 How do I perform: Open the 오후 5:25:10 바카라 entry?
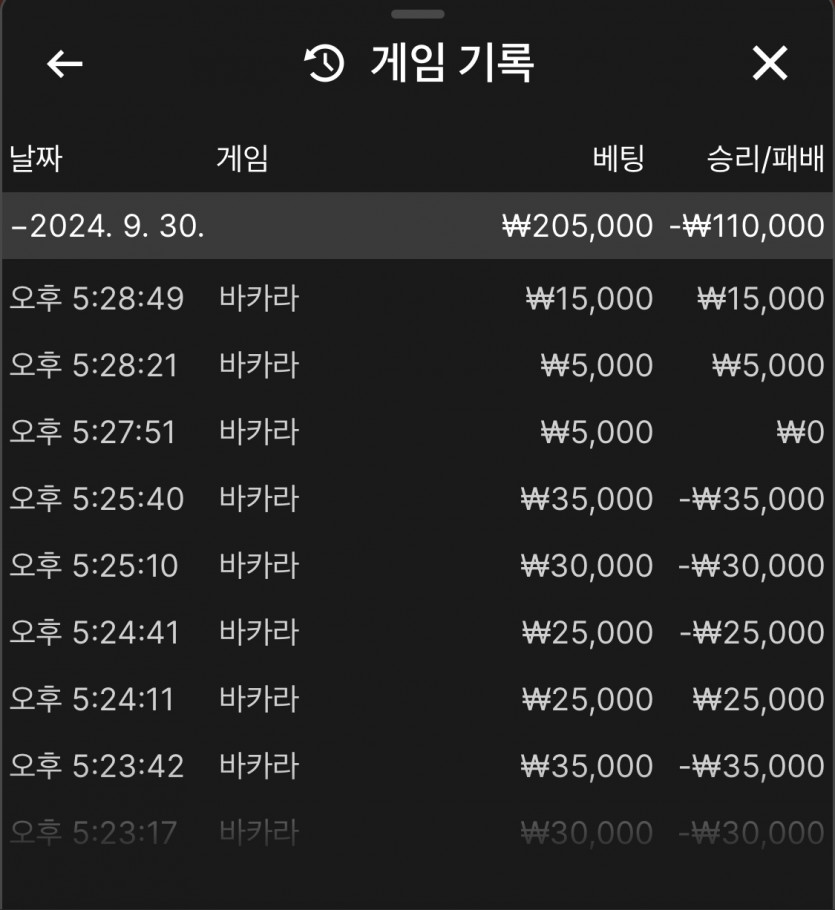click(417, 565)
